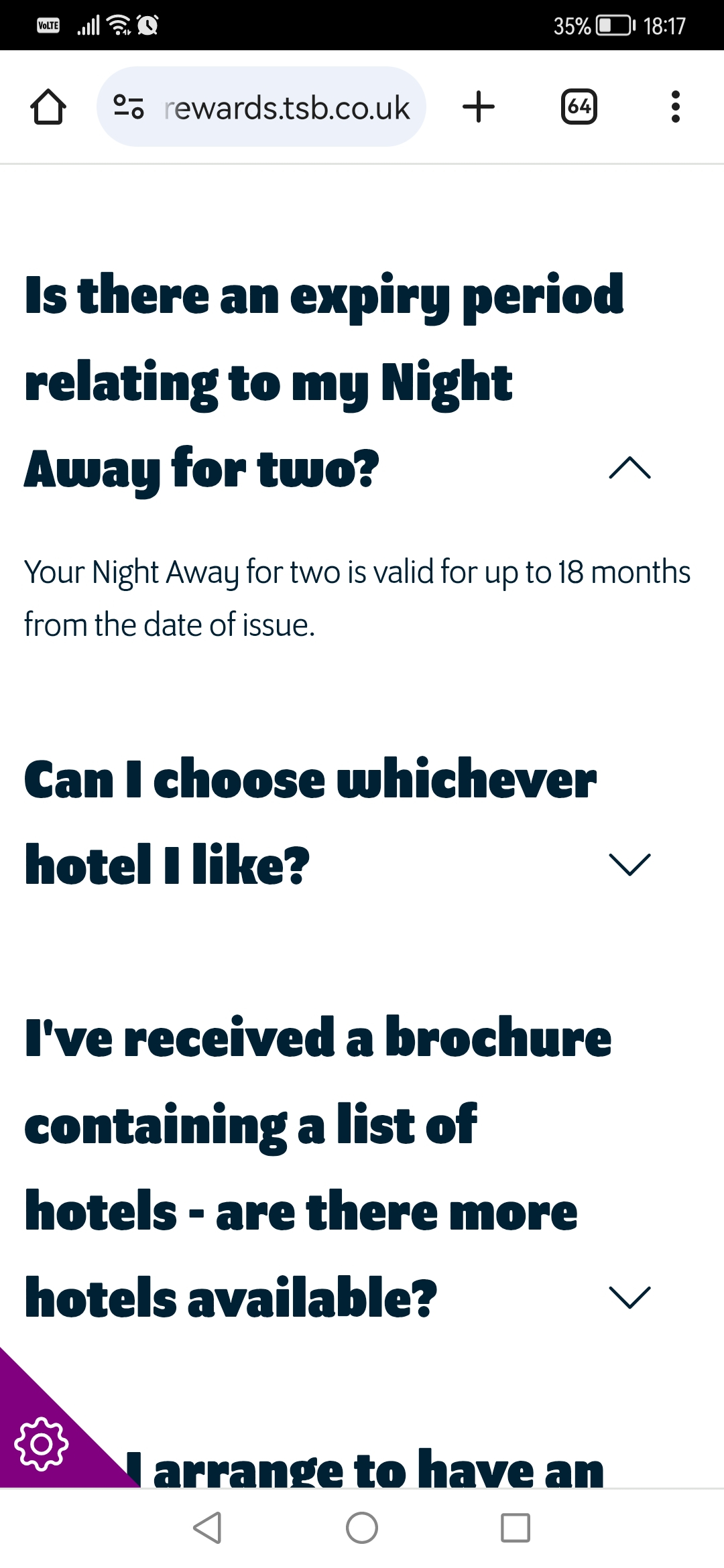Open the recent apps view
This screenshot has width=724, height=1568.
click(516, 1528)
